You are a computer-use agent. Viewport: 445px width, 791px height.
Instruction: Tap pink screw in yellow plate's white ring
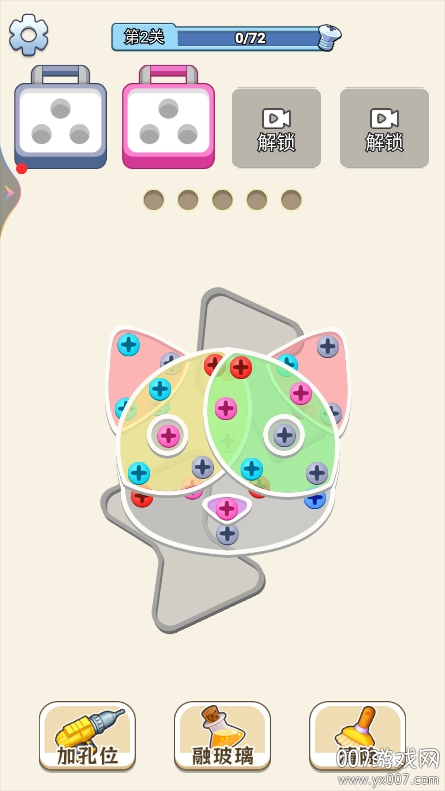pyautogui.click(x=168, y=436)
